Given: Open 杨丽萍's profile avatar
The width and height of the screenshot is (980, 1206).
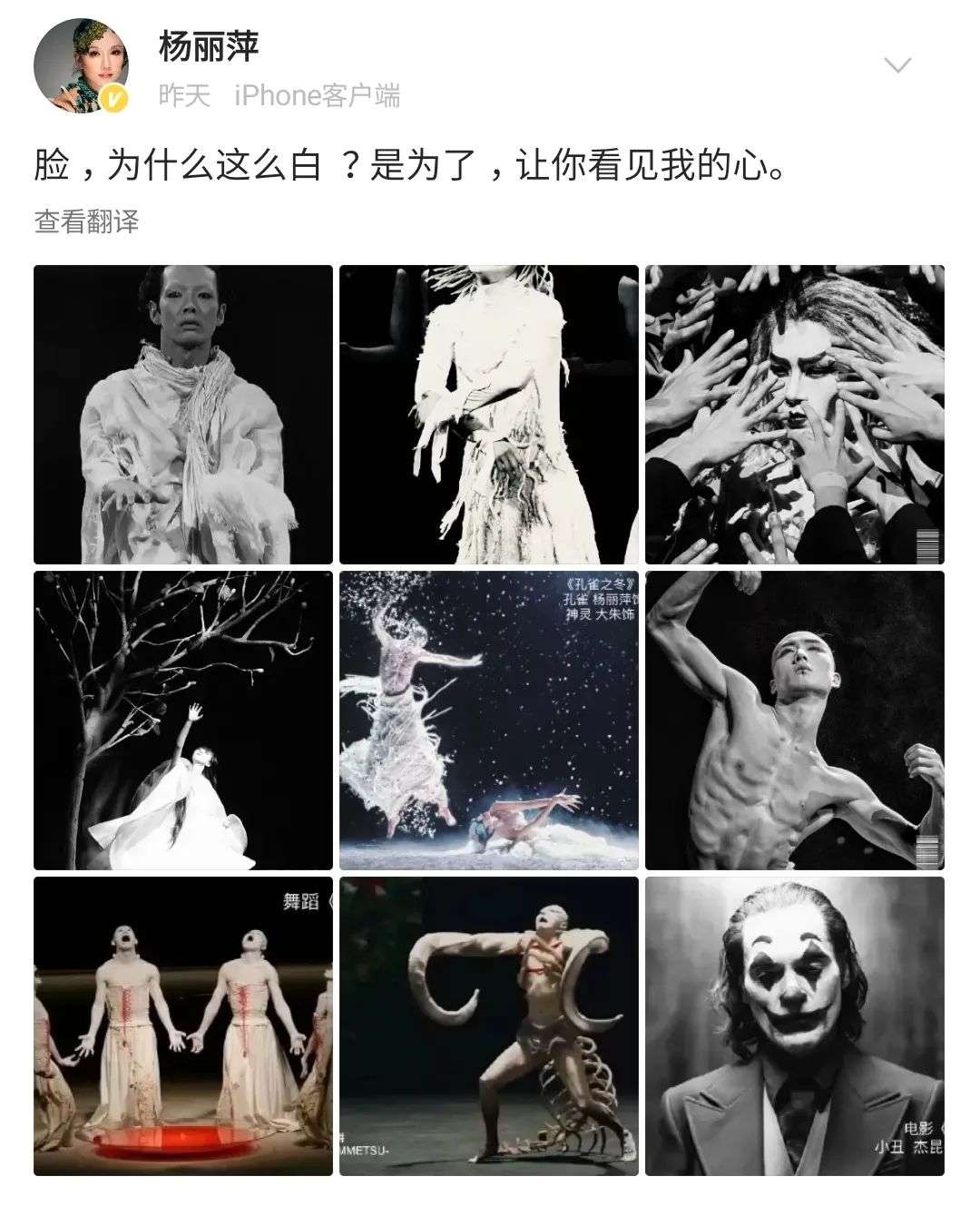Looking at the screenshot, I should click(80, 65).
